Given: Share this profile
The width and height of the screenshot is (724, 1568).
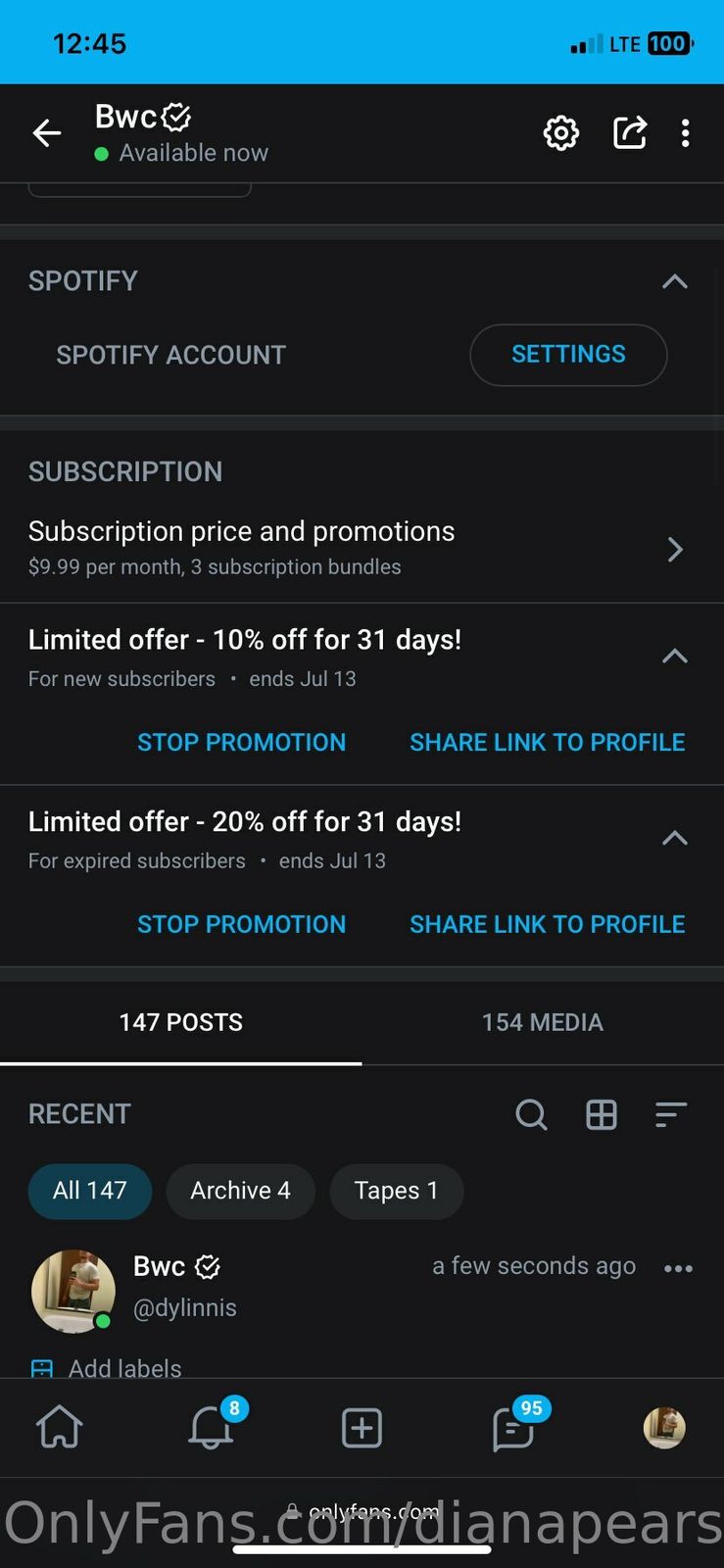Looking at the screenshot, I should coord(630,133).
